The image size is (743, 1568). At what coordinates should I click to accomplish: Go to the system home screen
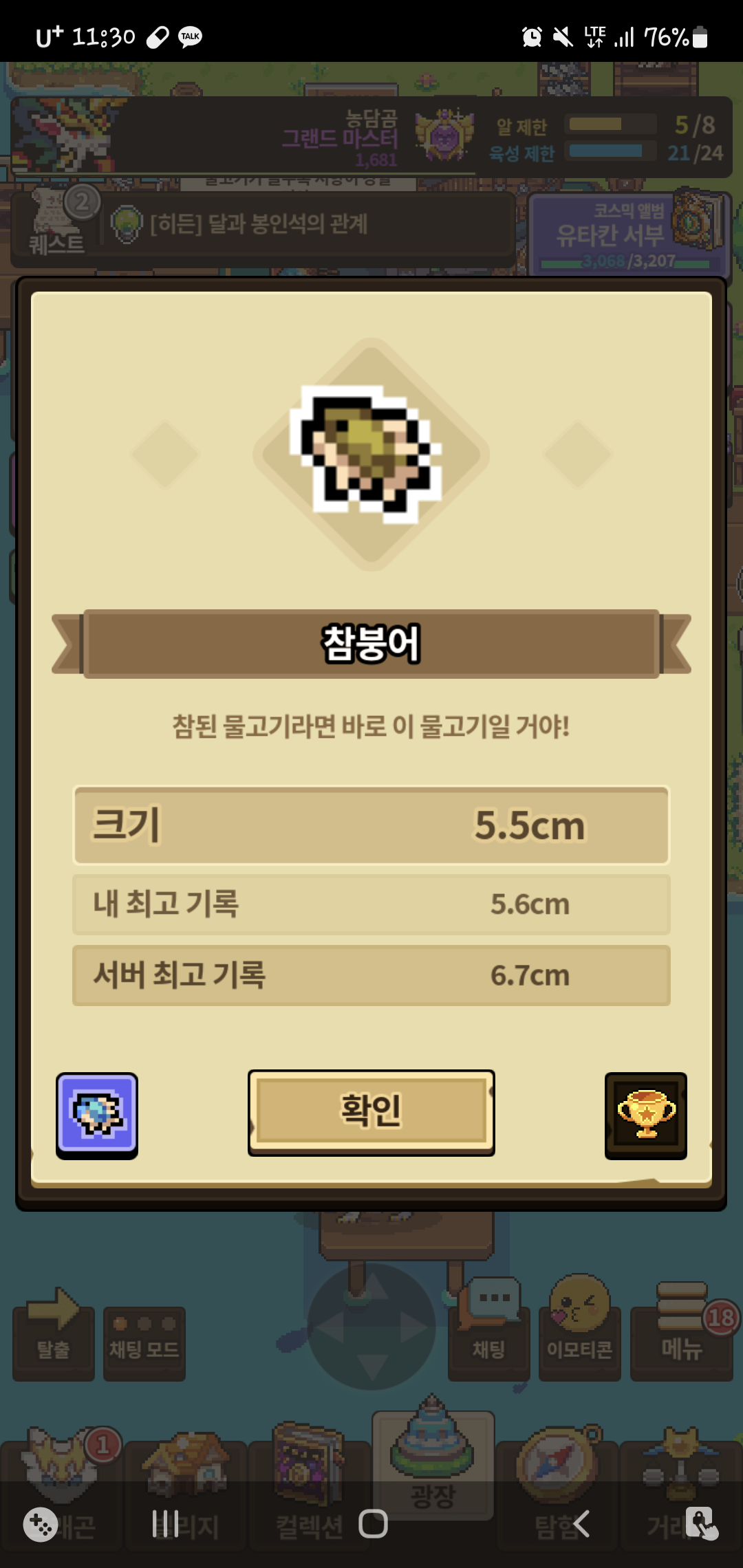point(373,1523)
